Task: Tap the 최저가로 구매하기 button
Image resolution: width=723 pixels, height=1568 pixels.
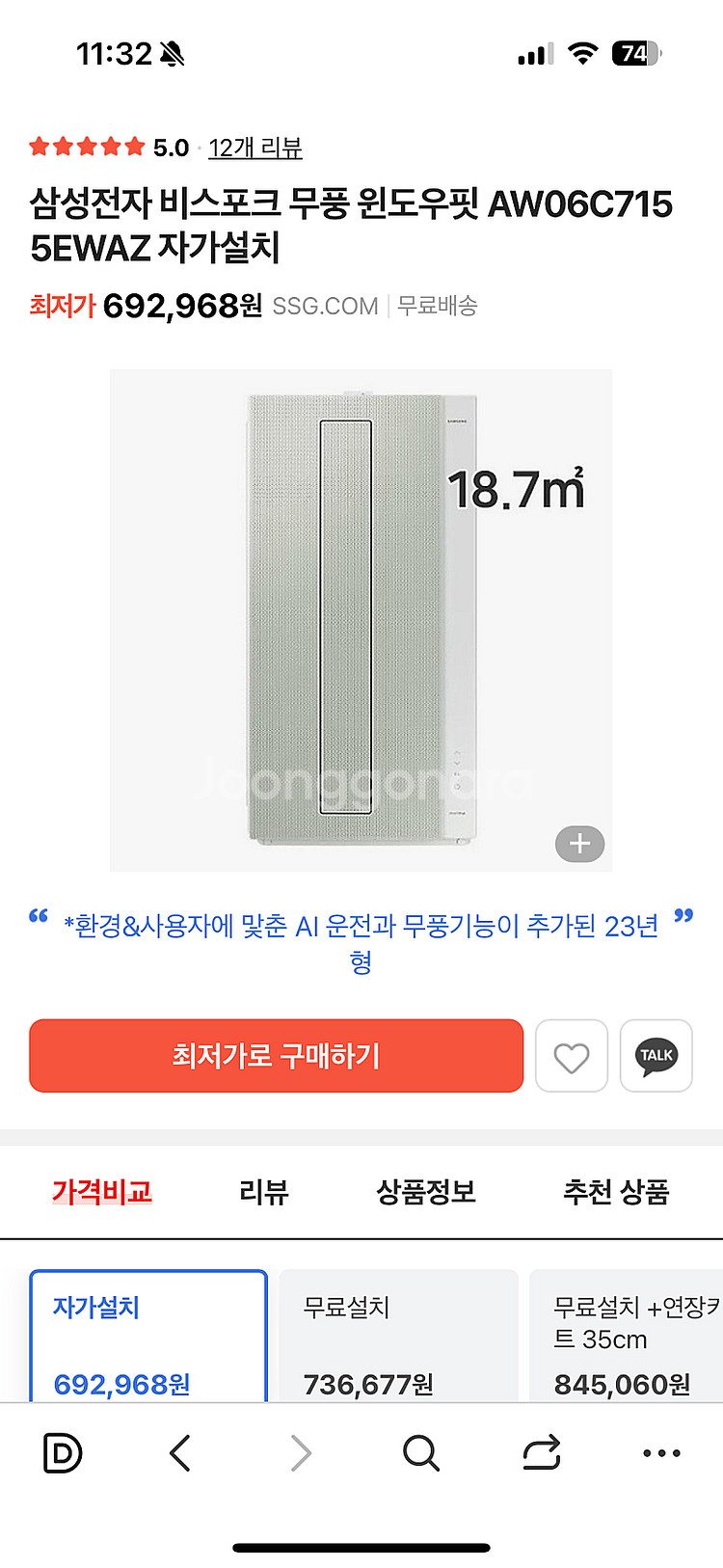Action: (x=276, y=1056)
